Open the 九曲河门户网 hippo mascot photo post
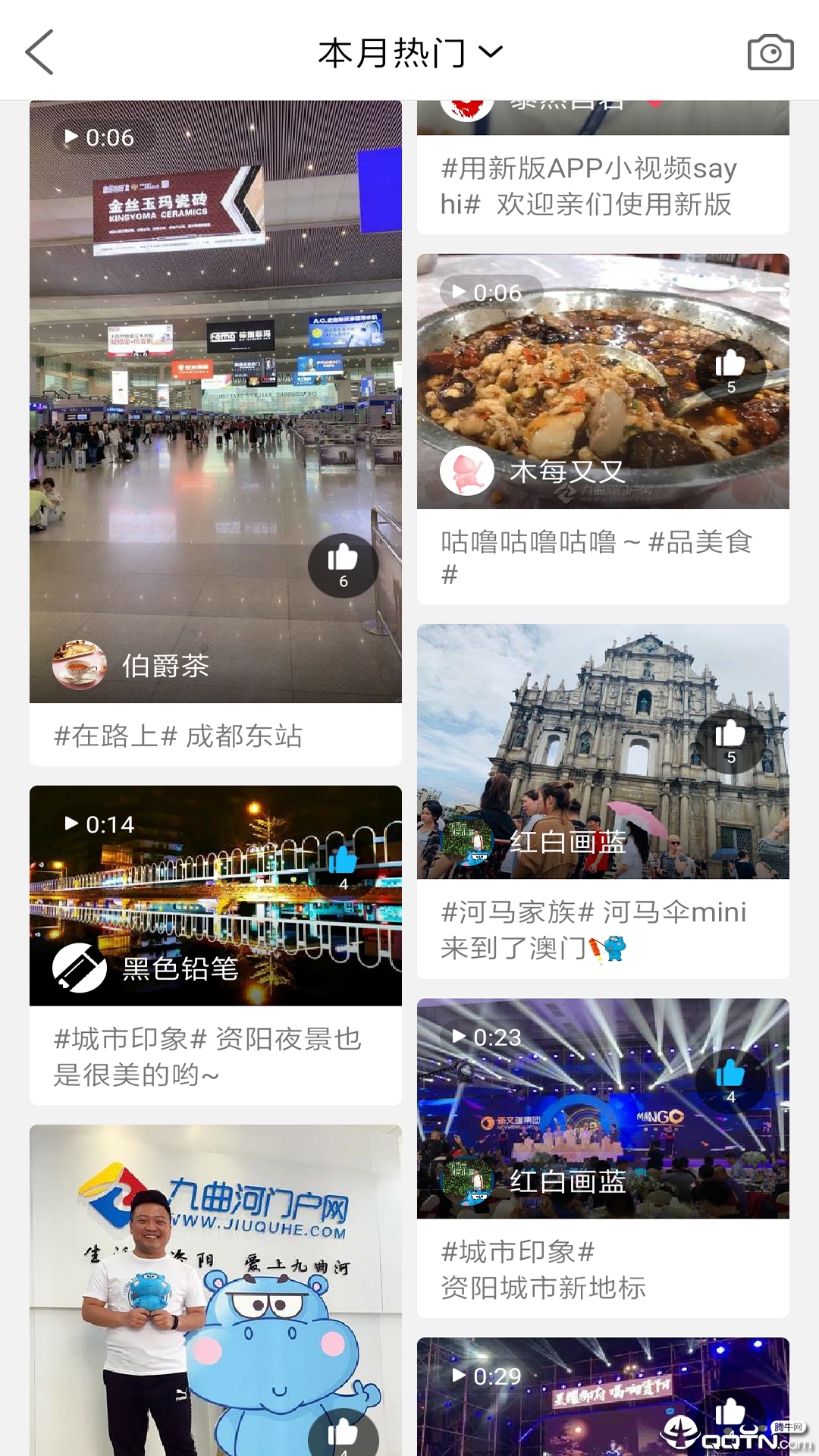Image resolution: width=819 pixels, height=1456 pixels. pyautogui.click(x=215, y=1289)
